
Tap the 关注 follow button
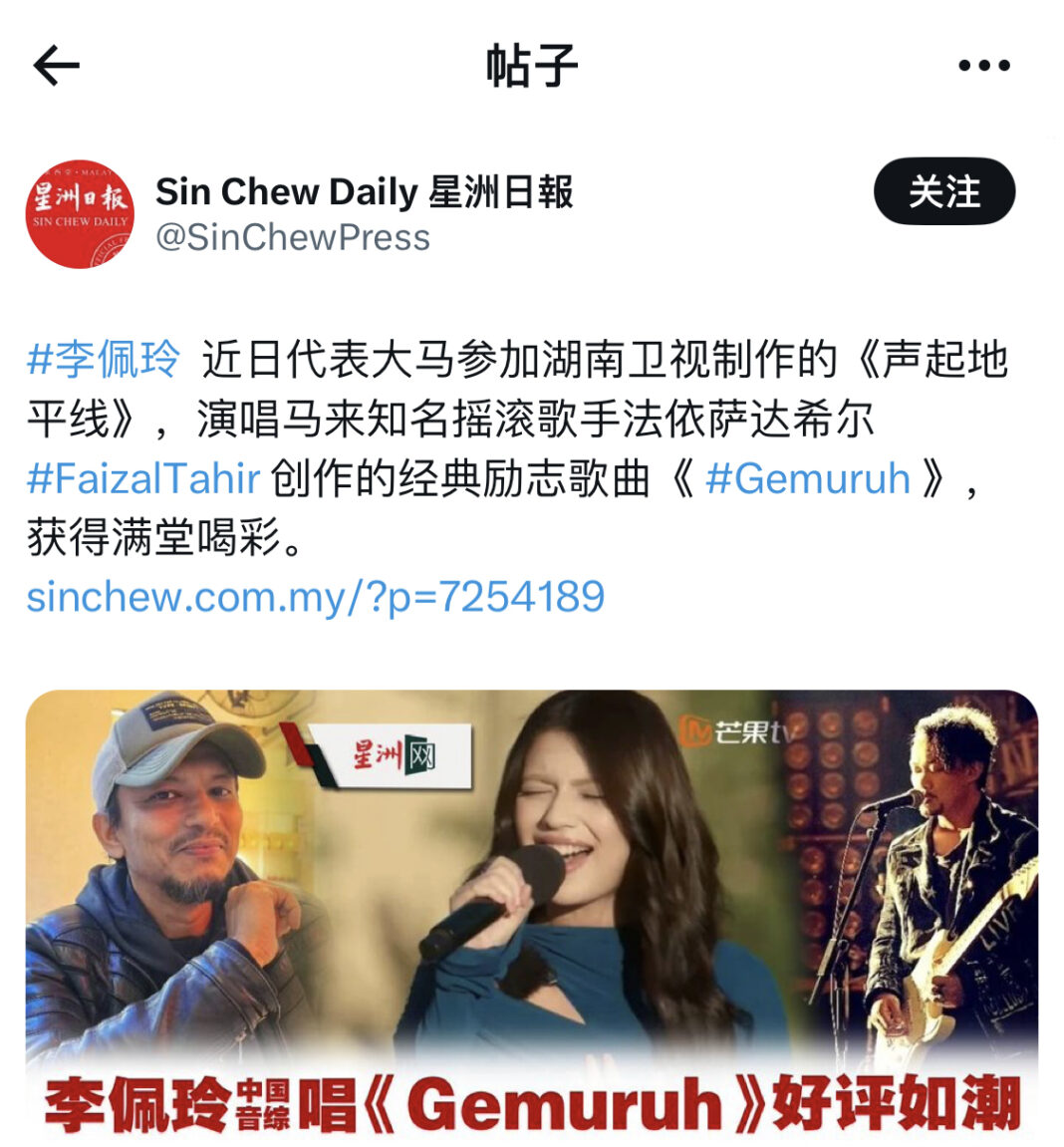coord(943,191)
